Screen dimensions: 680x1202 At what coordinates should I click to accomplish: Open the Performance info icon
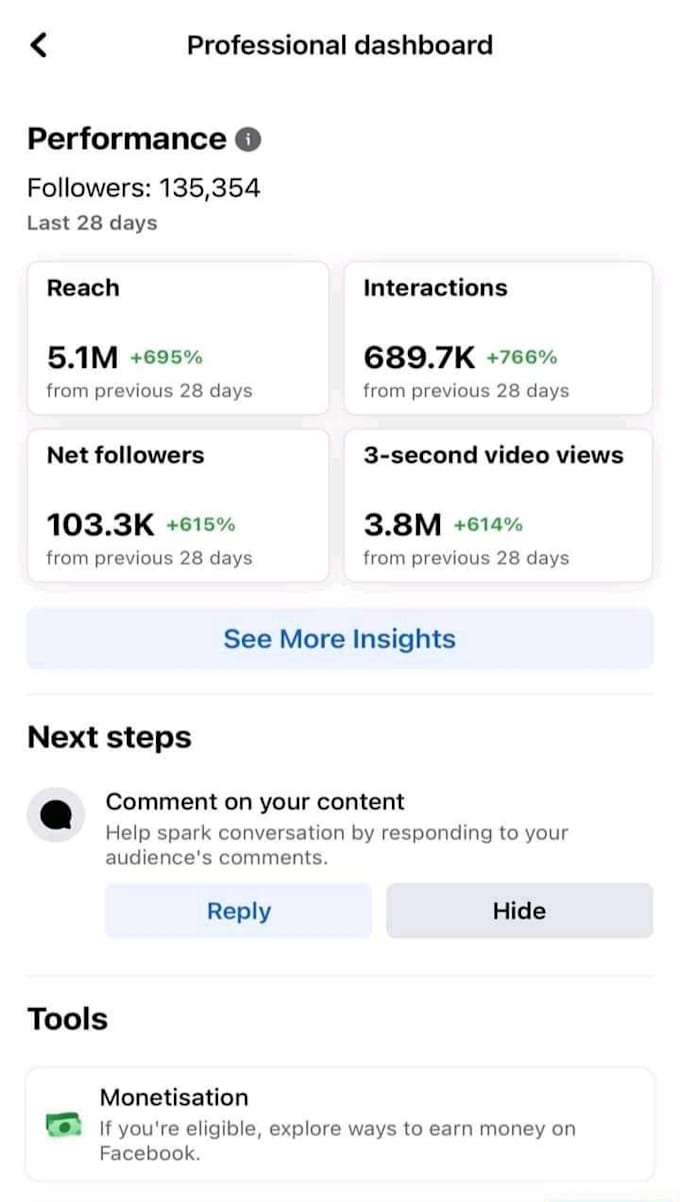pos(248,139)
